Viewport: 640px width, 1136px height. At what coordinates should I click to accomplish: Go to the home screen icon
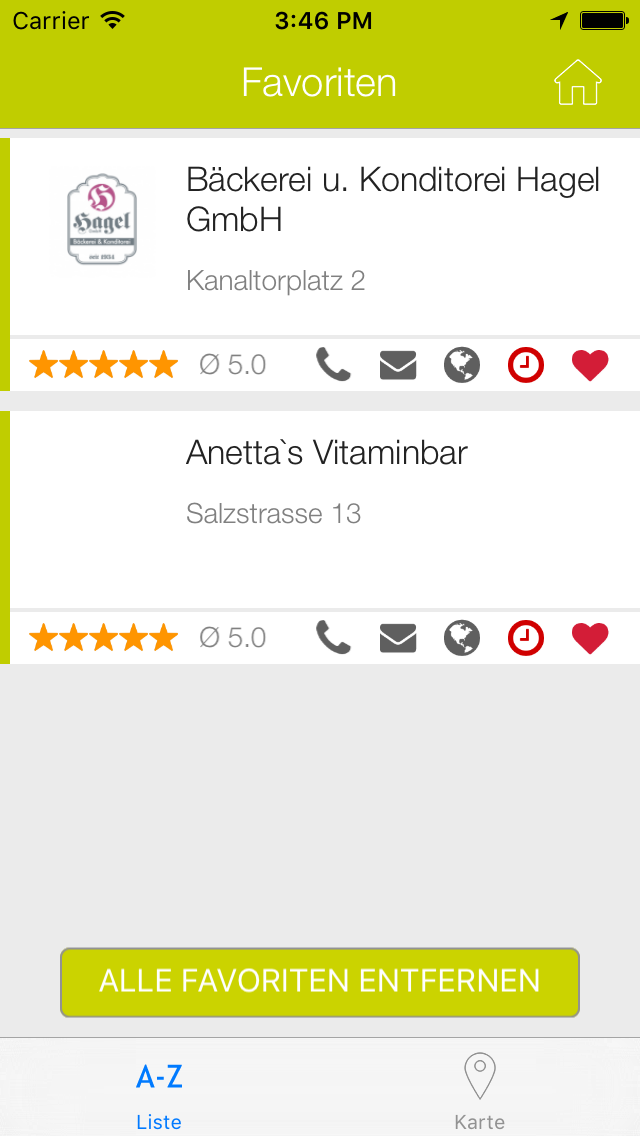(578, 83)
